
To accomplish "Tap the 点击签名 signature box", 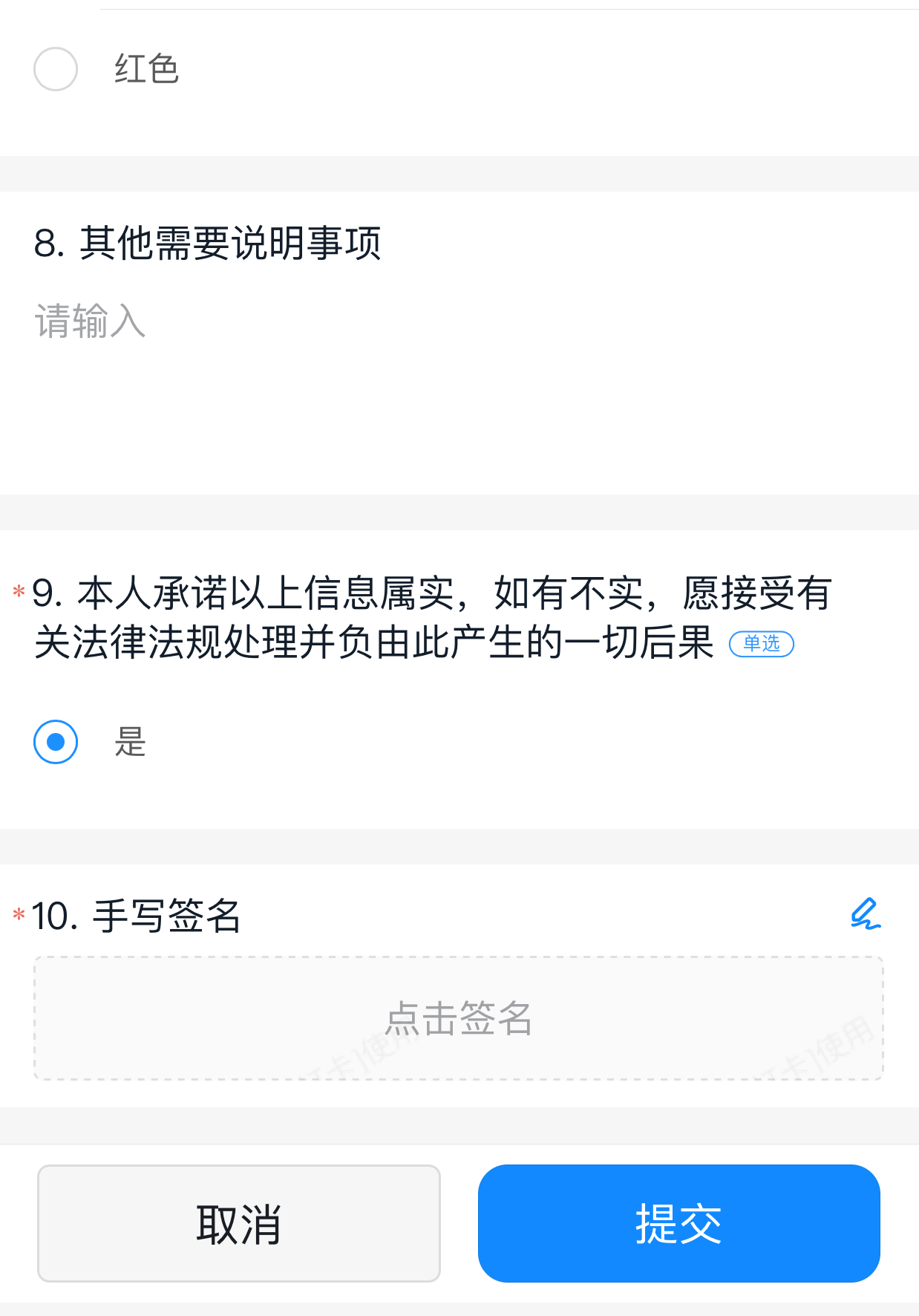I will (459, 1017).
